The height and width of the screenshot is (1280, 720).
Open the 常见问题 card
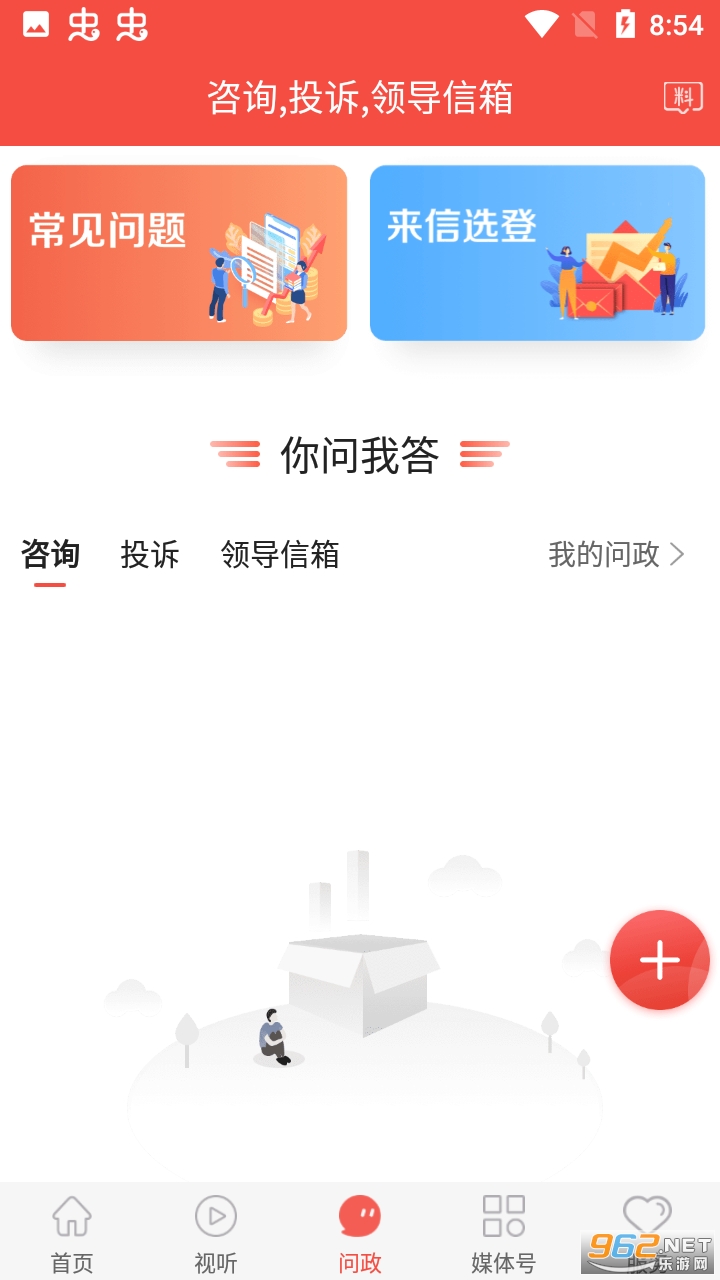[179, 253]
